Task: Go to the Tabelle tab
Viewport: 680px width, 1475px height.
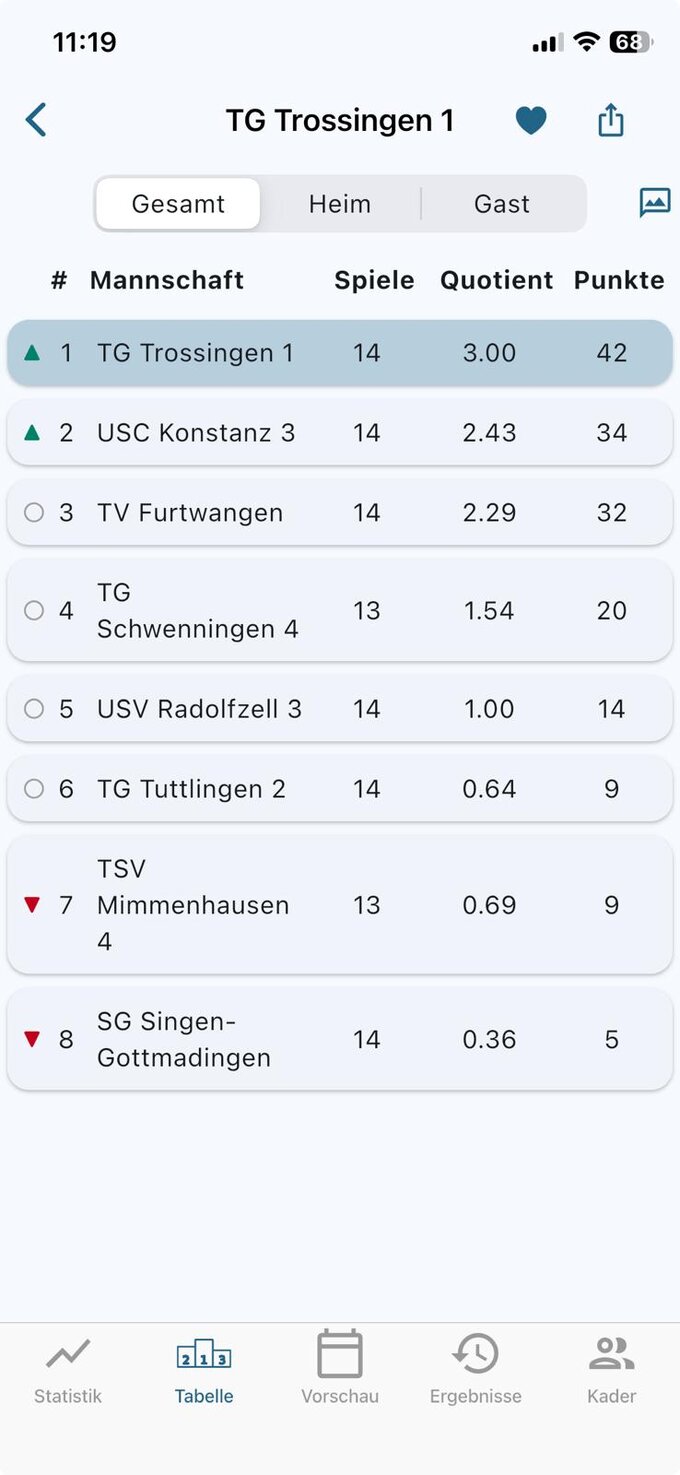Action: pos(204,1370)
